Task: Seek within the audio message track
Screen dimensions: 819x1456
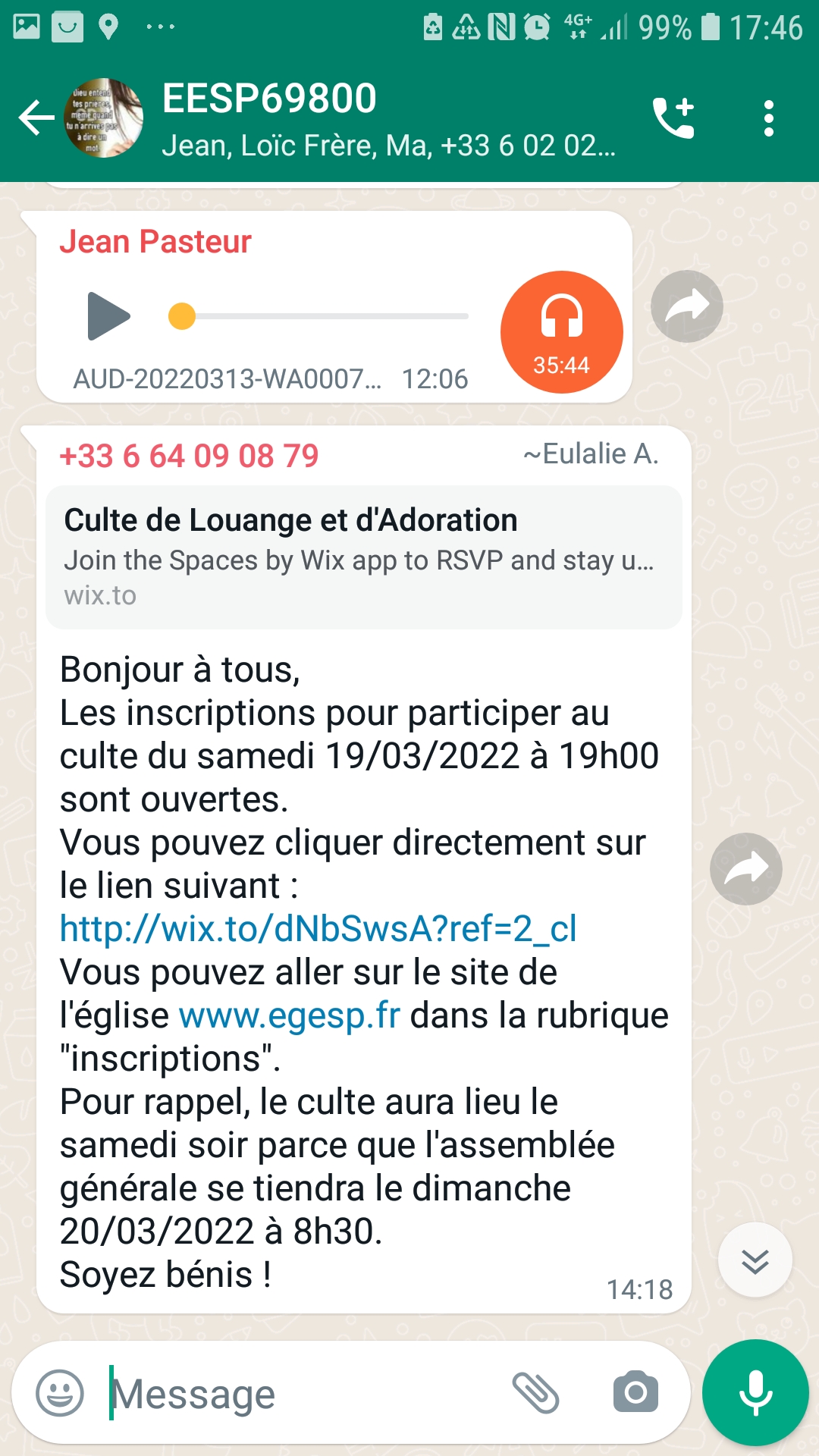Action: click(x=318, y=315)
